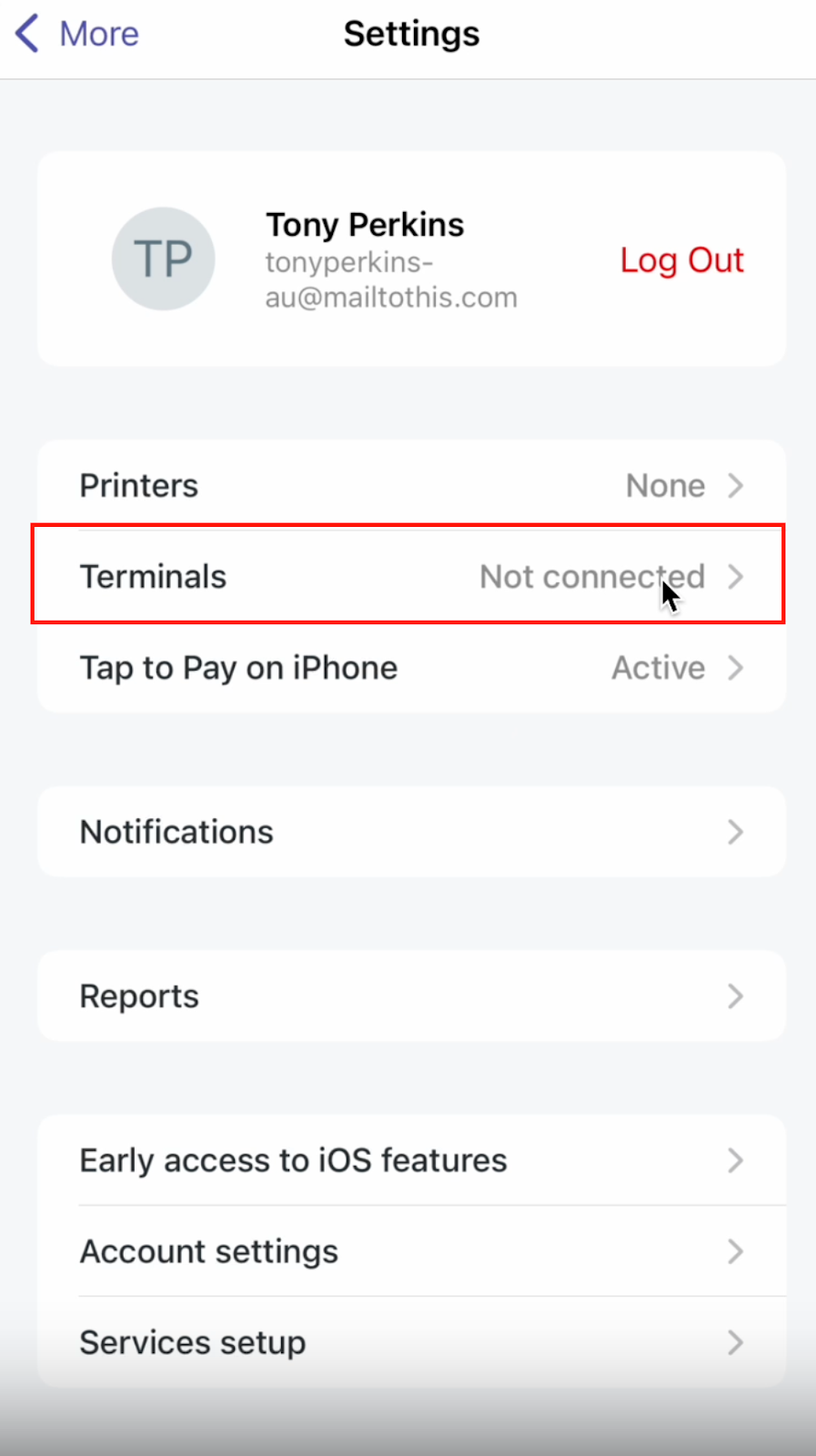This screenshot has height=1456, width=816.
Task: Tap the red Log Out button
Action: [x=681, y=260]
